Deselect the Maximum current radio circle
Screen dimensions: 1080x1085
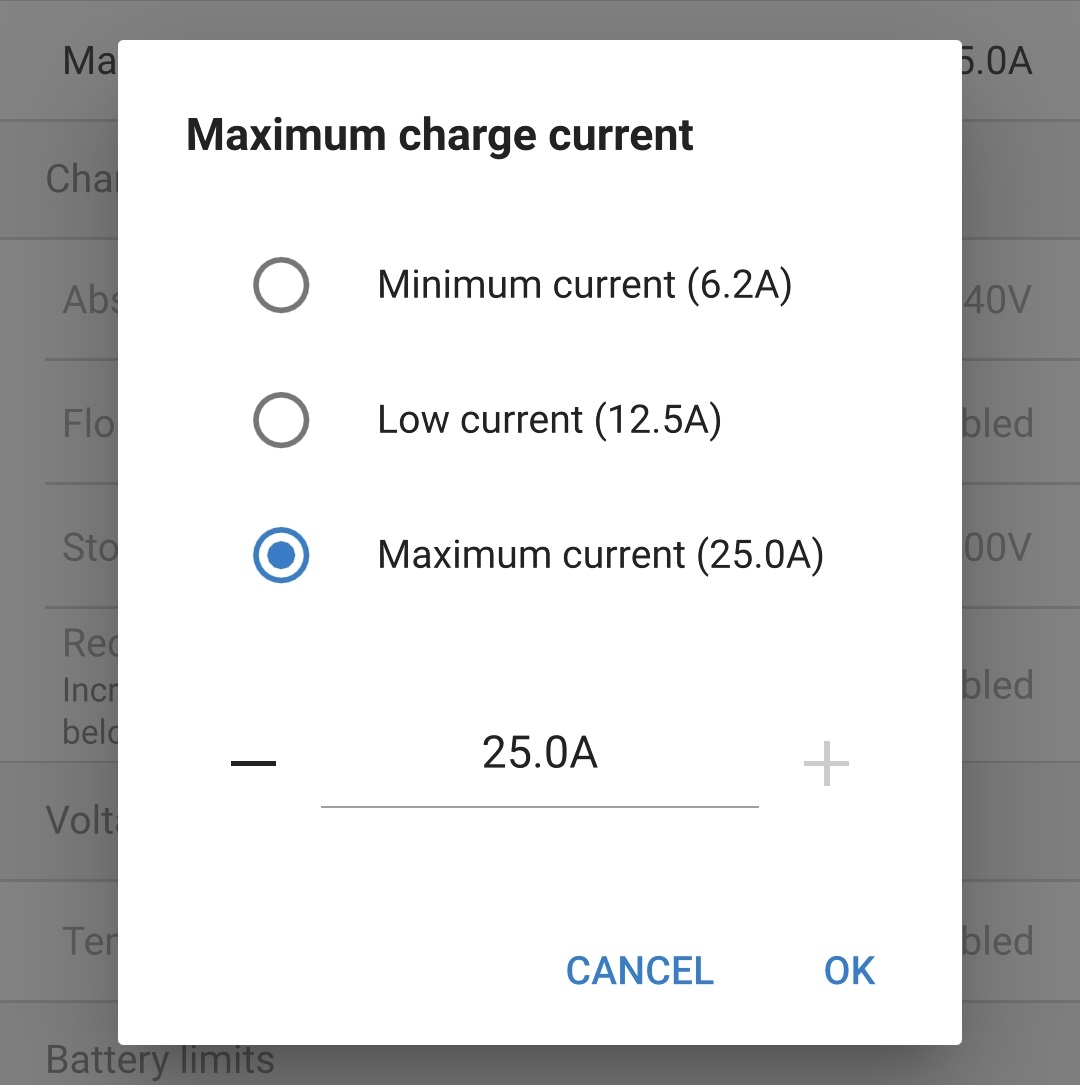[x=281, y=555]
